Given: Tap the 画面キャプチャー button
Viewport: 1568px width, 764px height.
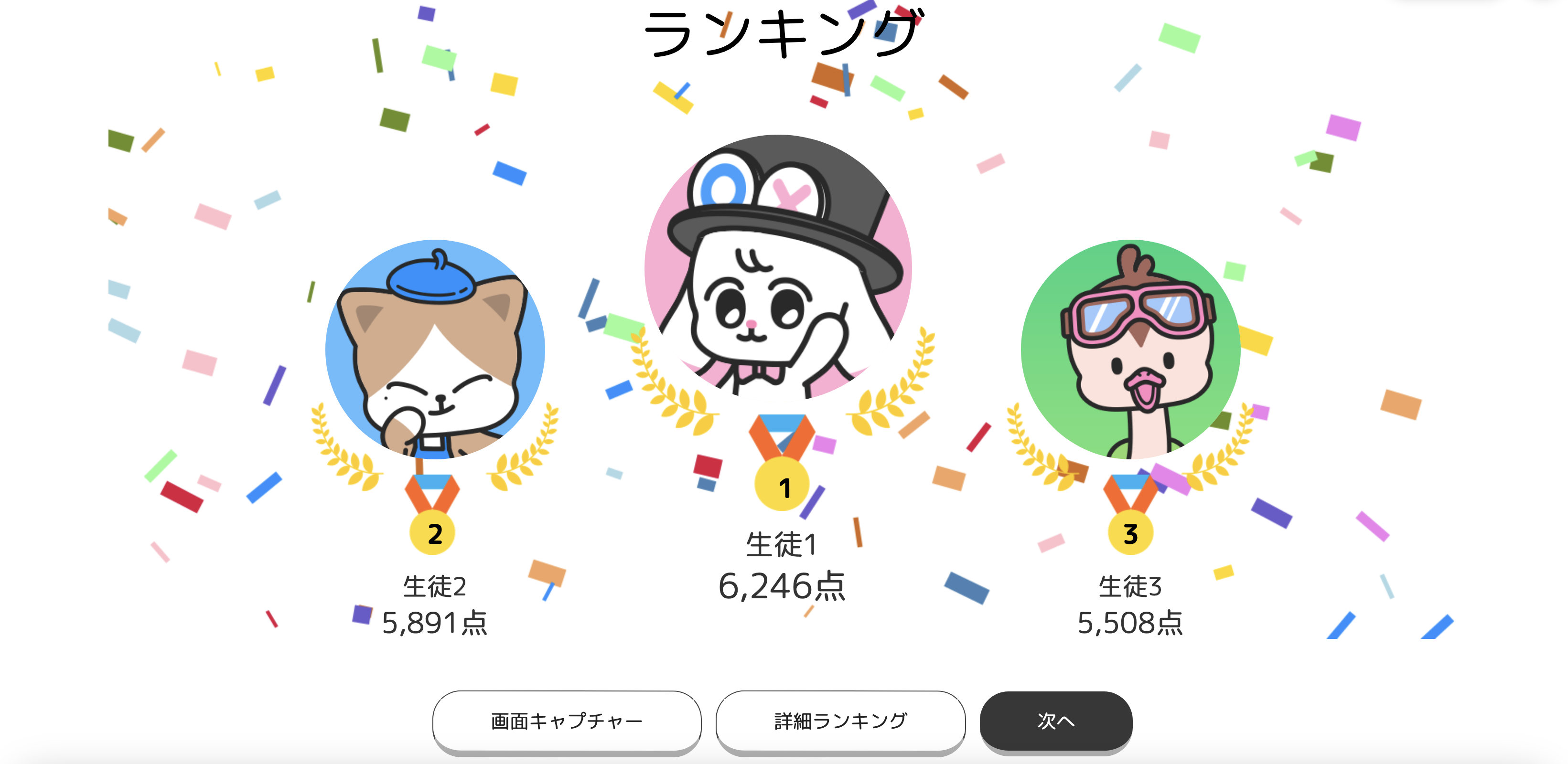Looking at the screenshot, I should [x=567, y=721].
